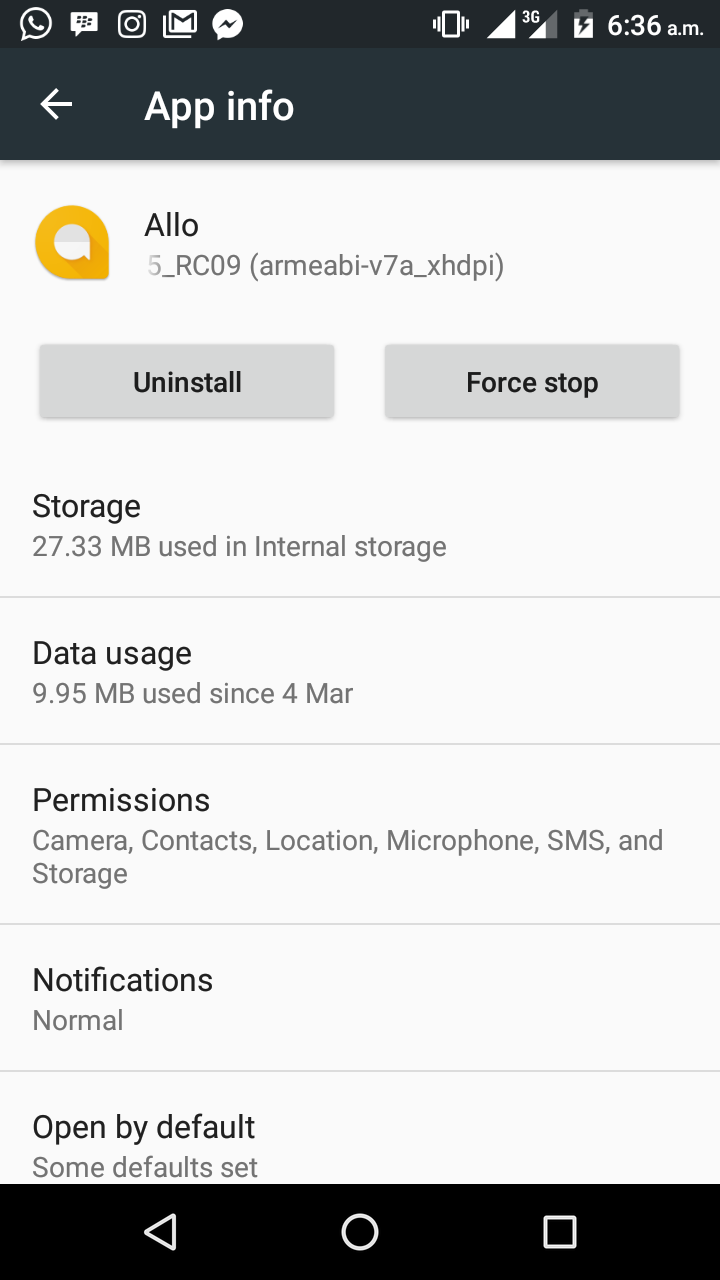Viewport: 720px width, 1280px height.
Task: Open the Open by default row
Action: click(360, 1144)
